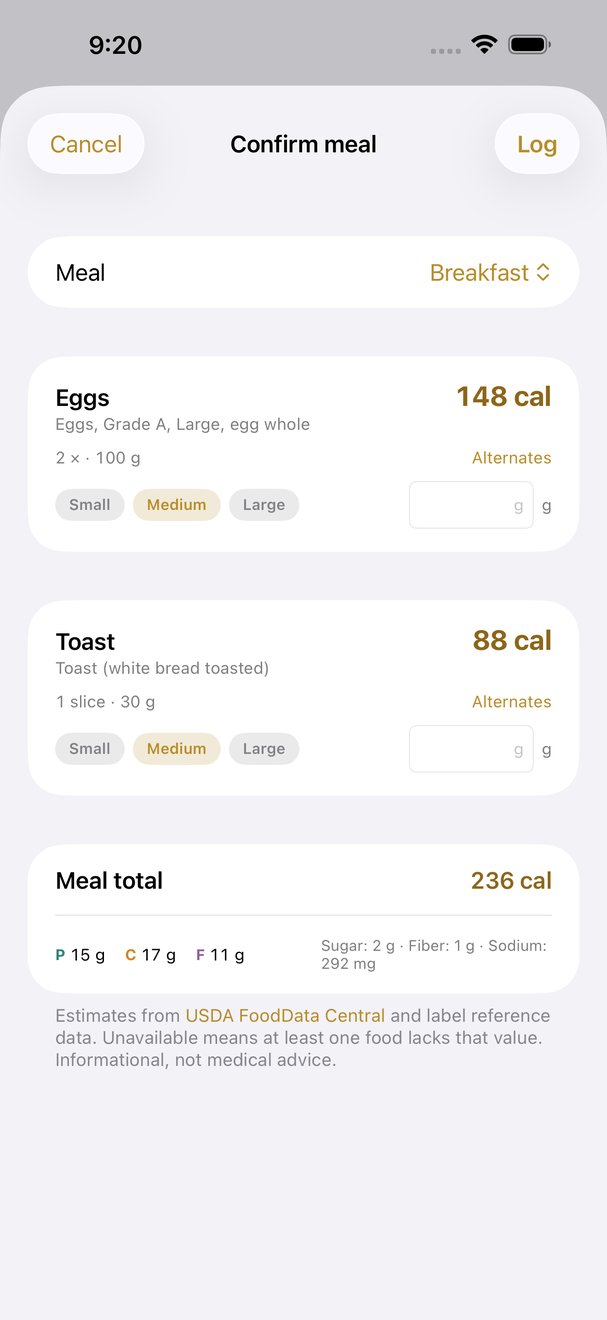Viewport: 607px width, 1320px height.
Task: Choose Medium portion for Eggs
Action: point(176,505)
